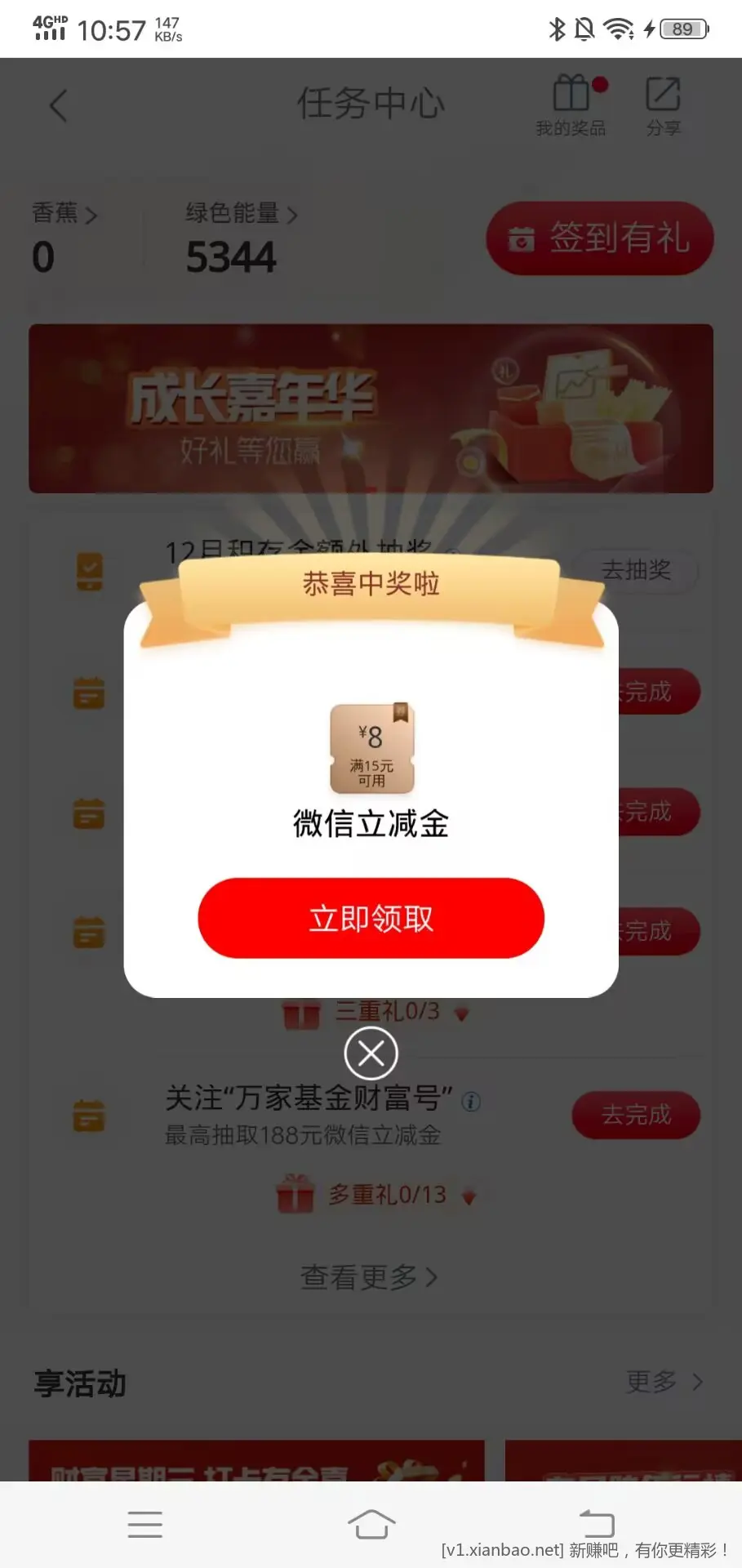Tap 去完成 for 关注万家基金财富号 task

636,1115
